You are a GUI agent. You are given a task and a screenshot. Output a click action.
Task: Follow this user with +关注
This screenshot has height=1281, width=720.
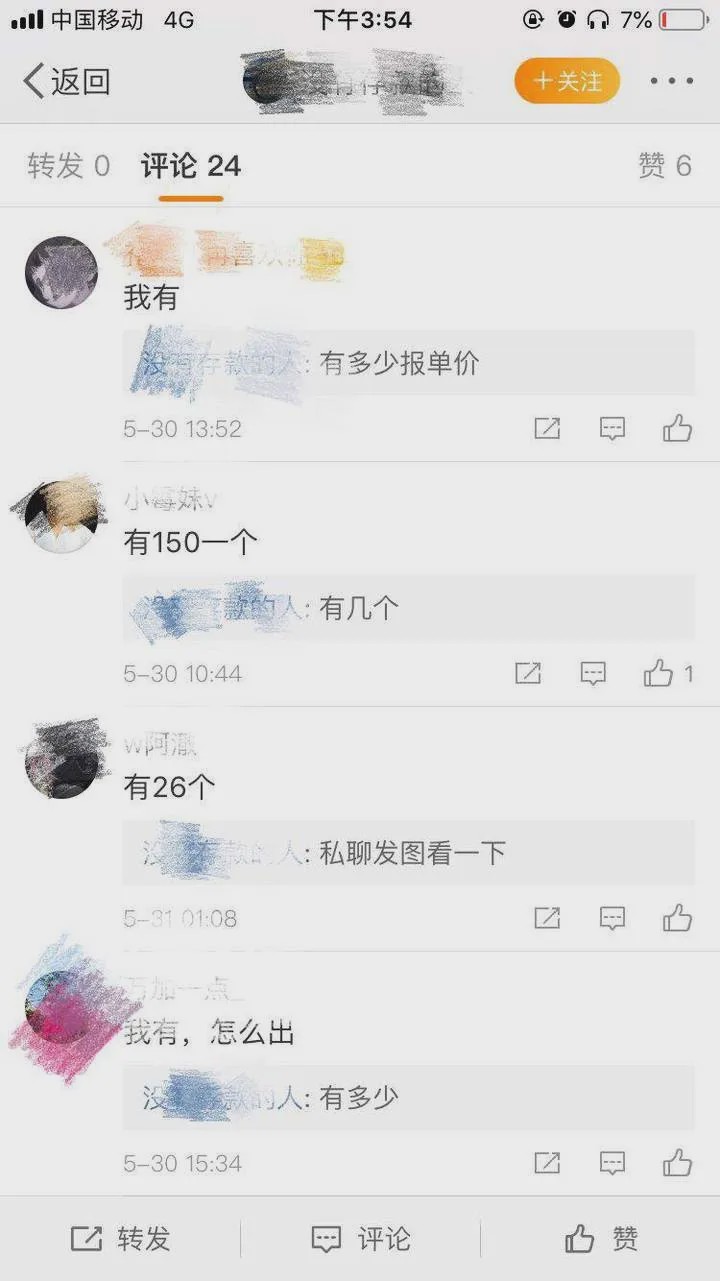click(x=567, y=81)
